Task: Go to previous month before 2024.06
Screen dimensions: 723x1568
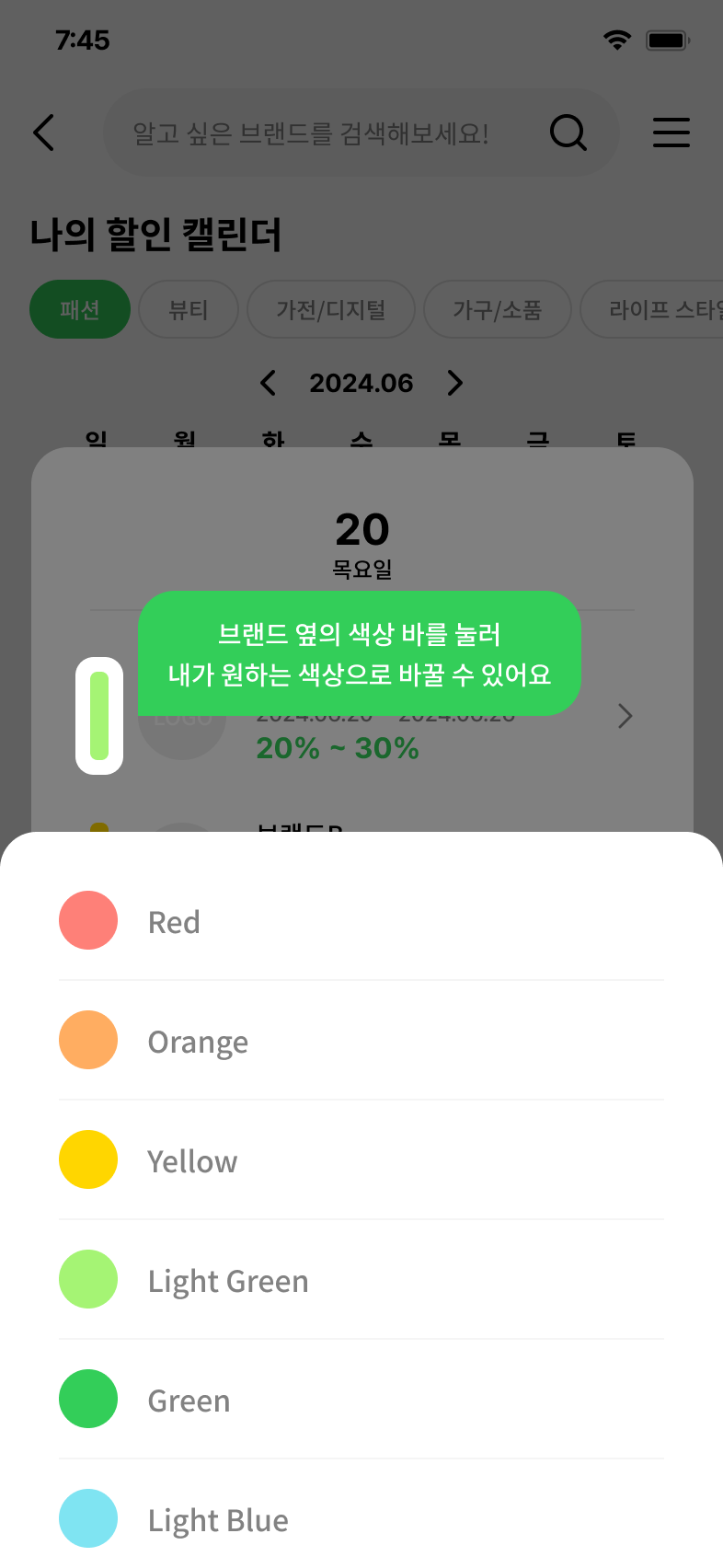Action: (268, 383)
